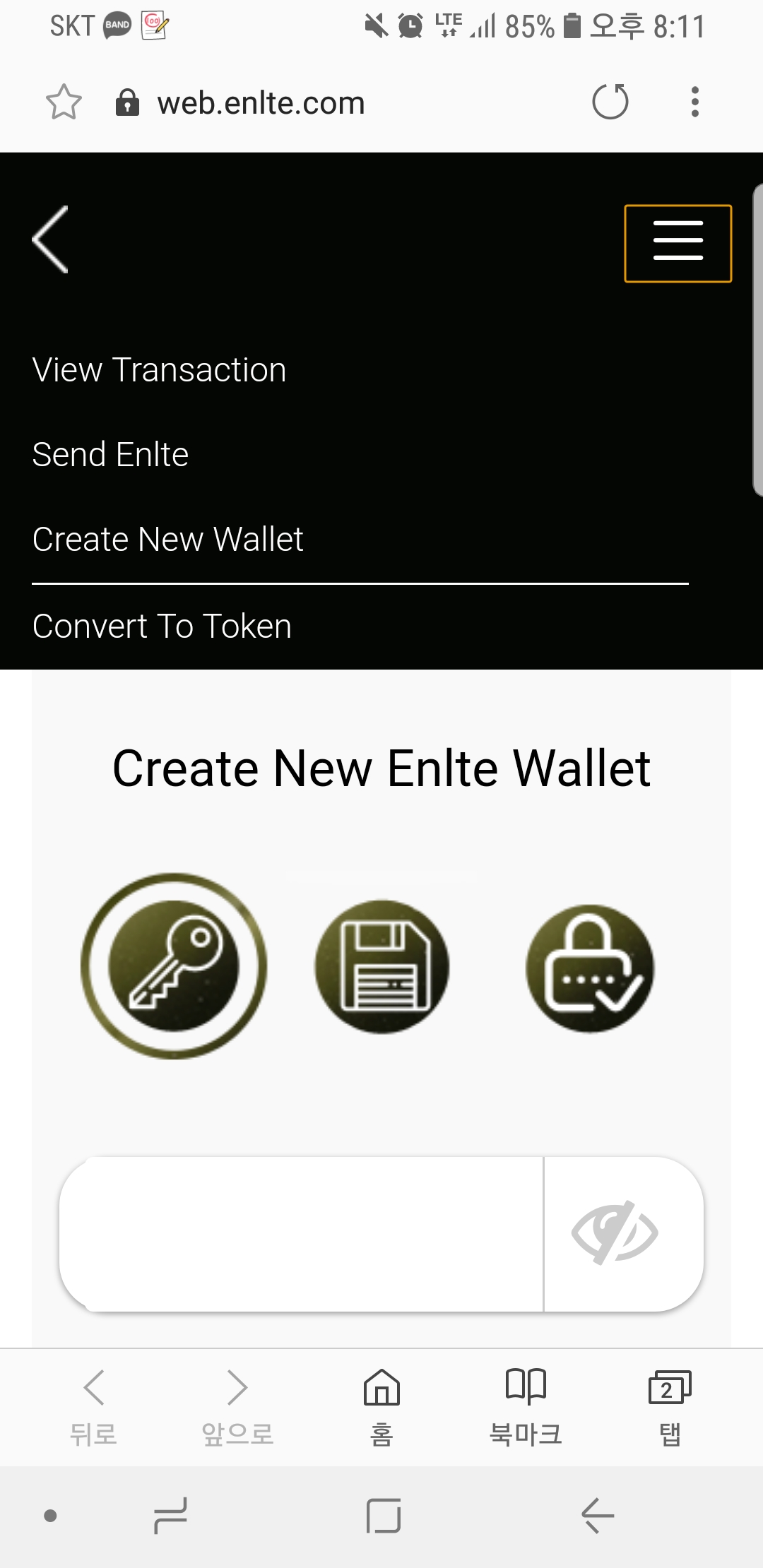This screenshot has height=1568, width=763.
Task: Choose Create New Wallet menu item
Action: coord(168,540)
